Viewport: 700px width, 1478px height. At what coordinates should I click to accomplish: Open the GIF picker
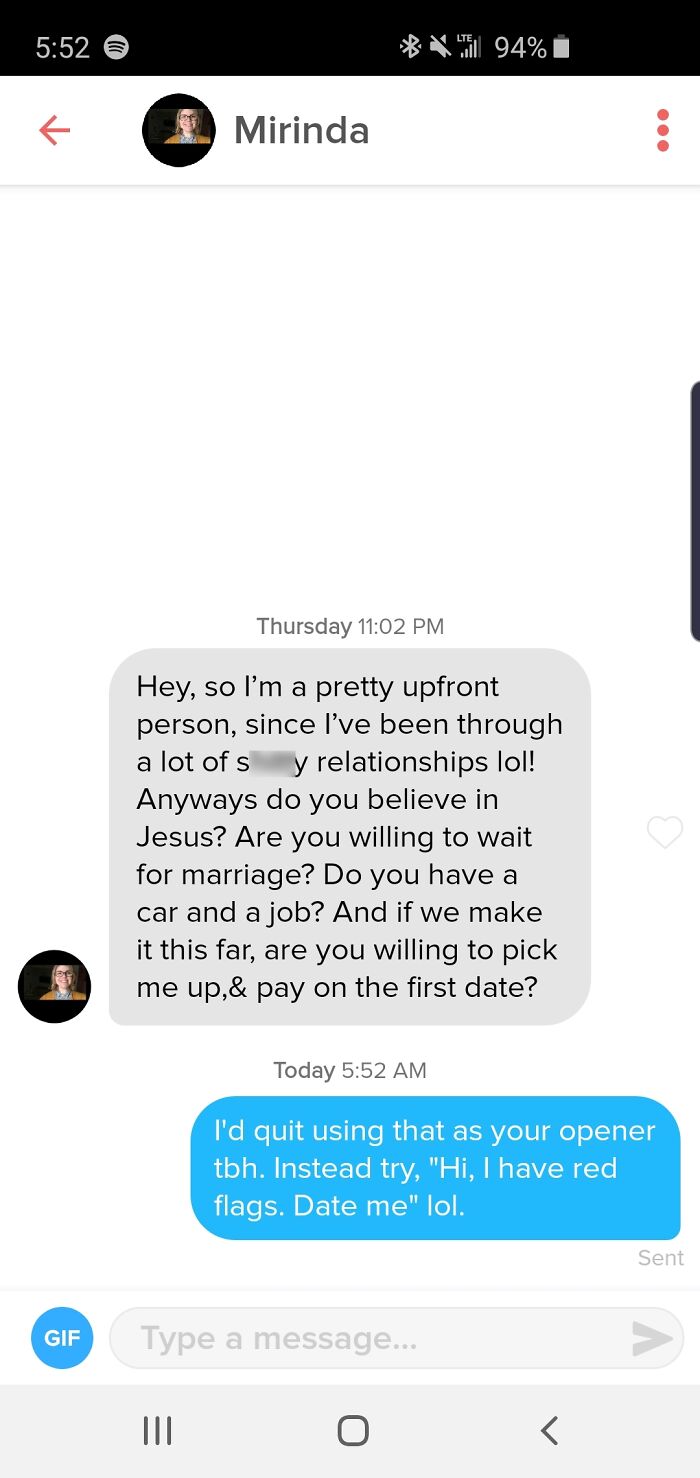62,1338
